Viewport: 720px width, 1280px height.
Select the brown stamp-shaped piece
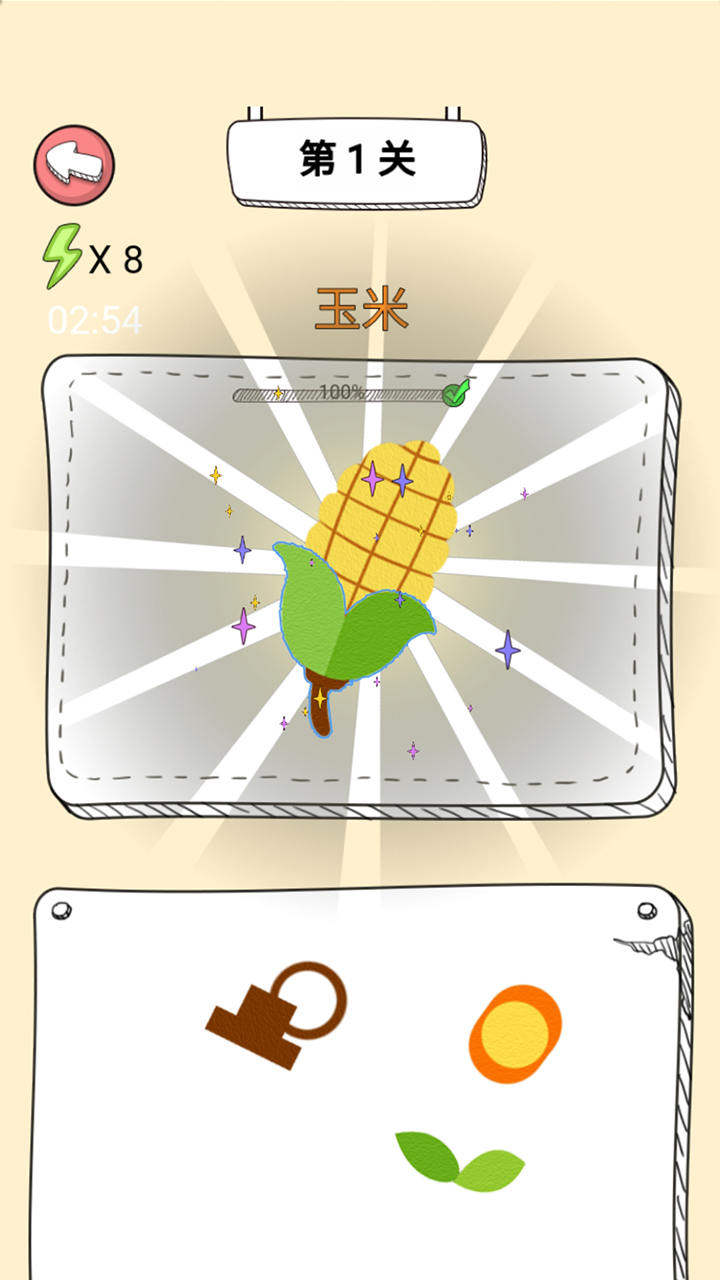[x=262, y=1022]
